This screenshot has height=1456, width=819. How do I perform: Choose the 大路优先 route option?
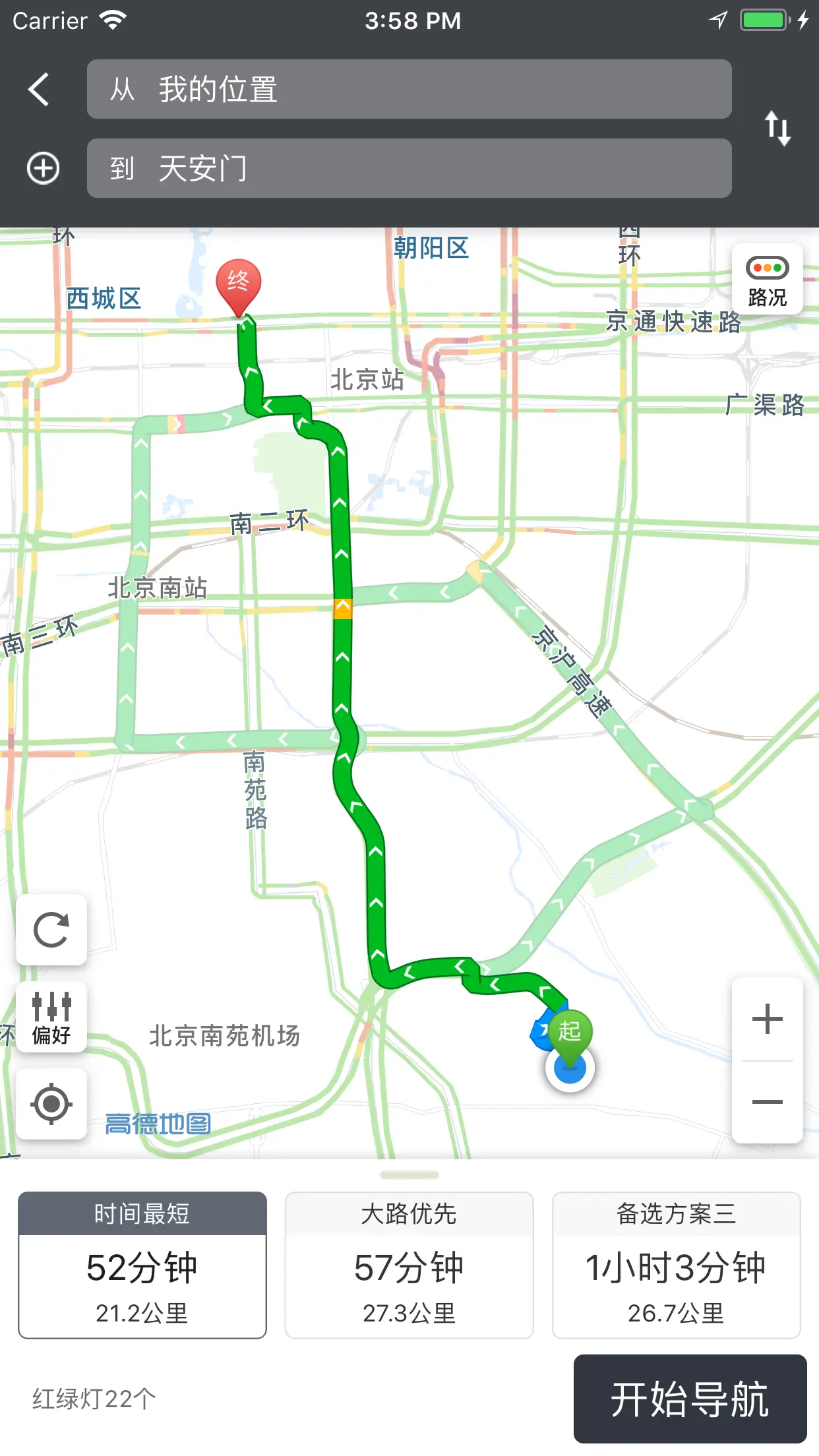tap(409, 1265)
